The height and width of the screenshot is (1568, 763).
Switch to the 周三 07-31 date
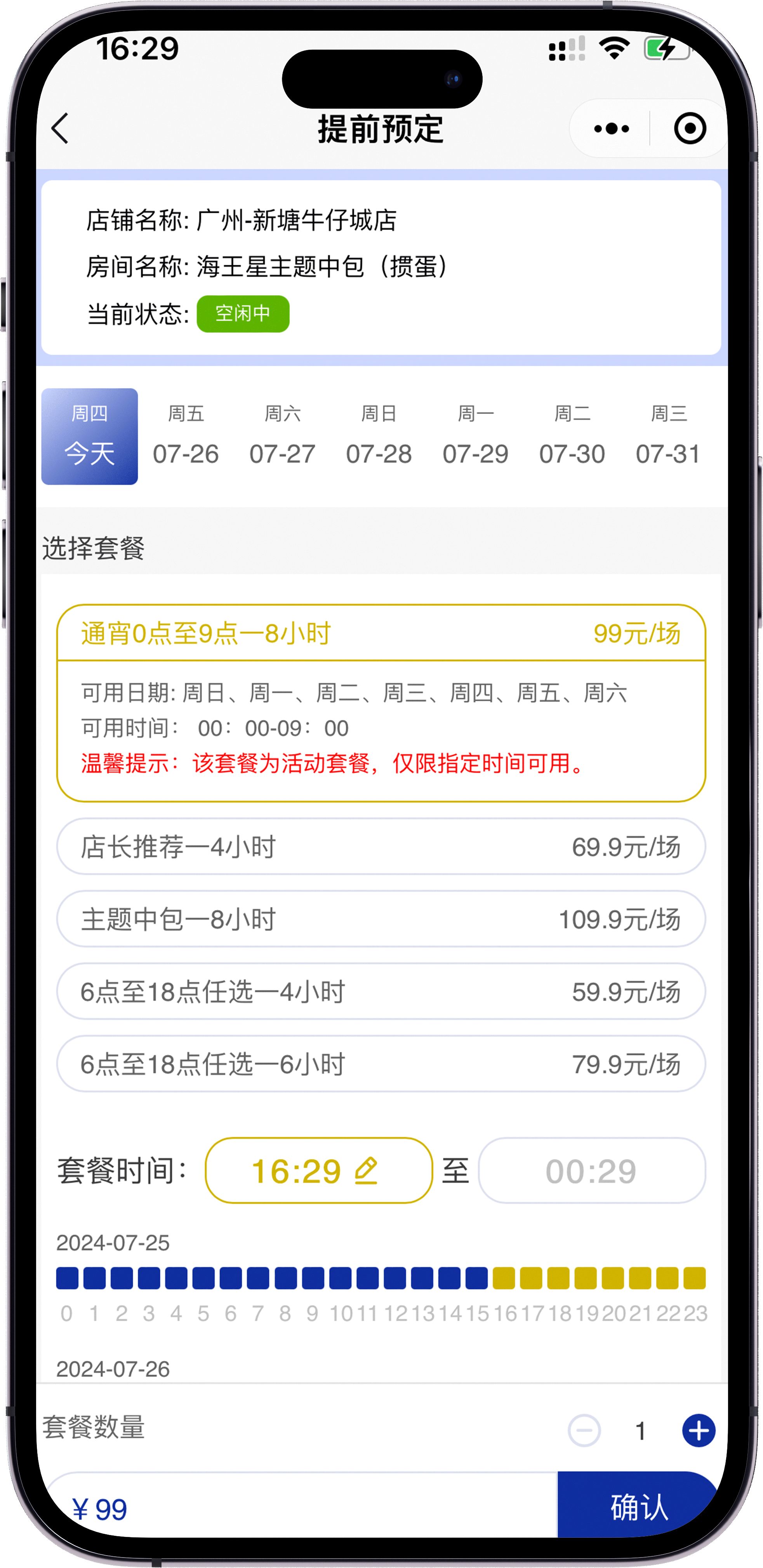pyautogui.click(x=668, y=436)
